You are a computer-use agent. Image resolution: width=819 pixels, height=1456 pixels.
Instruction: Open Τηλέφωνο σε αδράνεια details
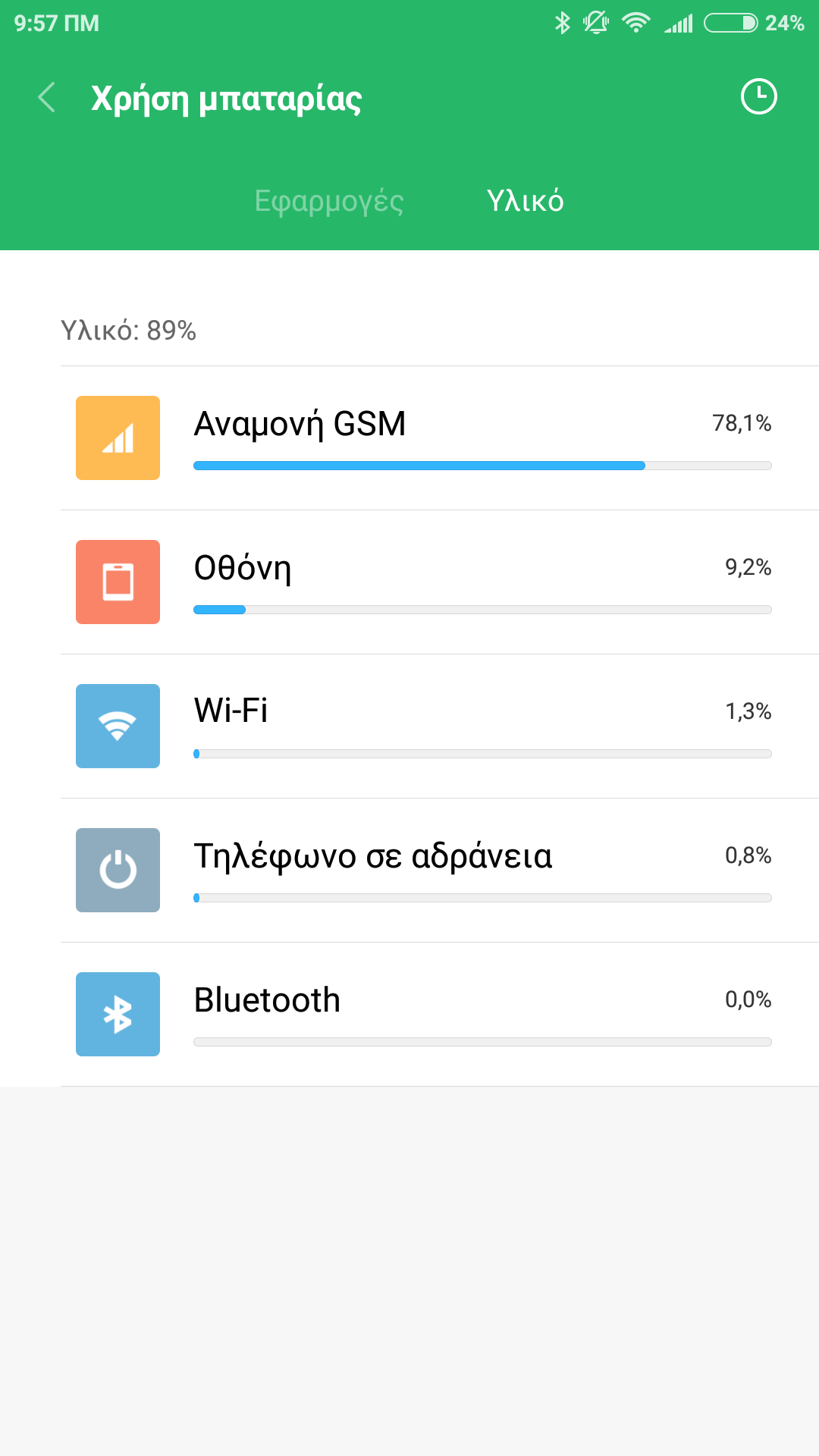(x=425, y=871)
